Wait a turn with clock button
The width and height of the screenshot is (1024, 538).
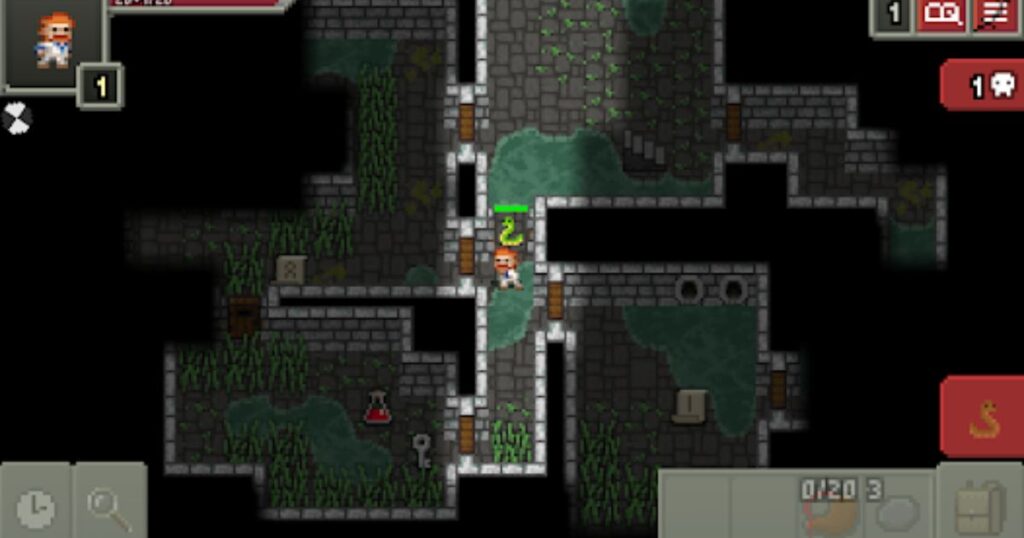tap(36, 505)
